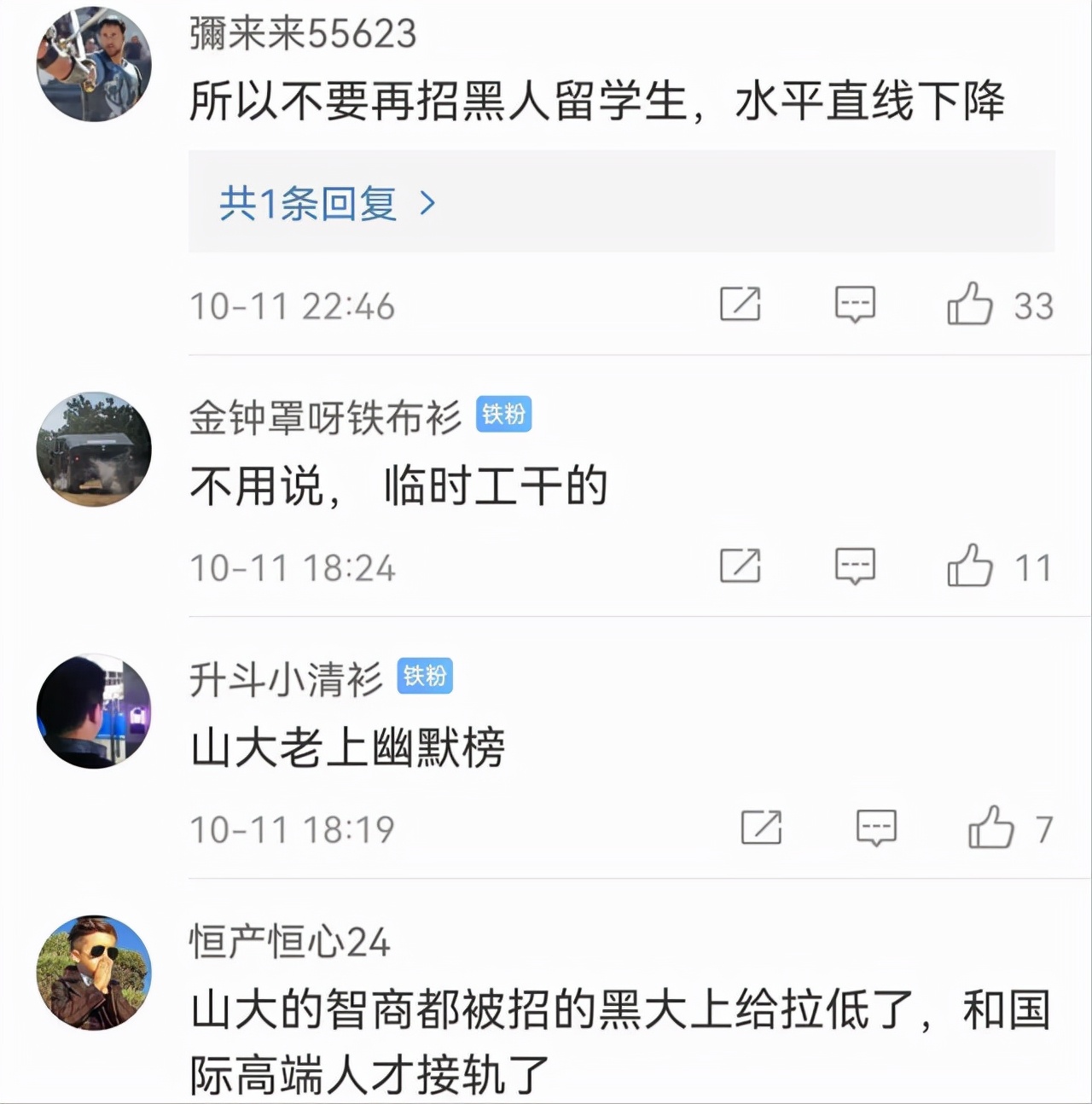This screenshot has width=1092, height=1104.
Task: Click the comment icon under 金钟罩呀铁布衫's comment
Action: (854, 565)
